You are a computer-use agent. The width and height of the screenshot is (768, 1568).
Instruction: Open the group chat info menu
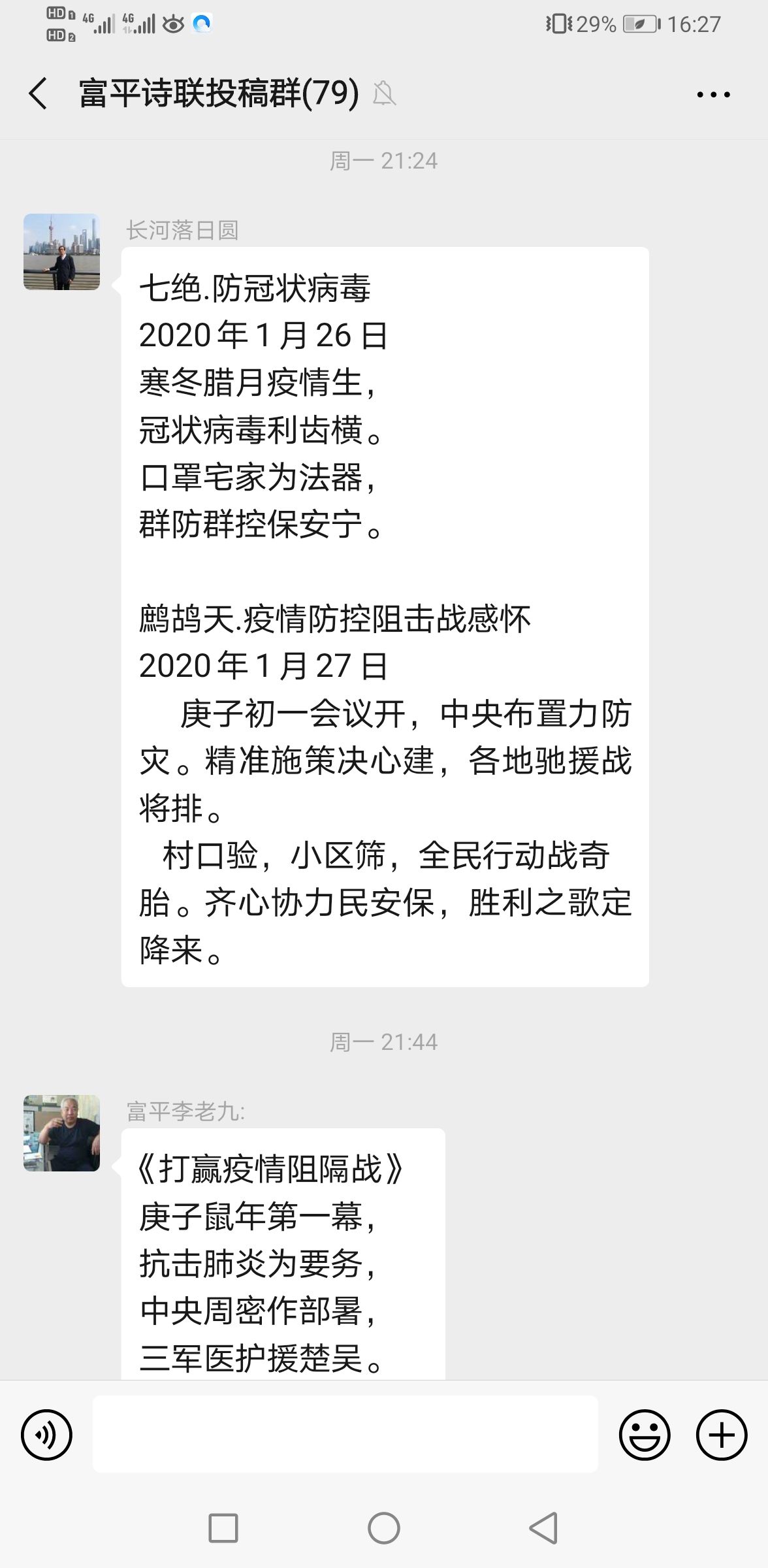713,94
